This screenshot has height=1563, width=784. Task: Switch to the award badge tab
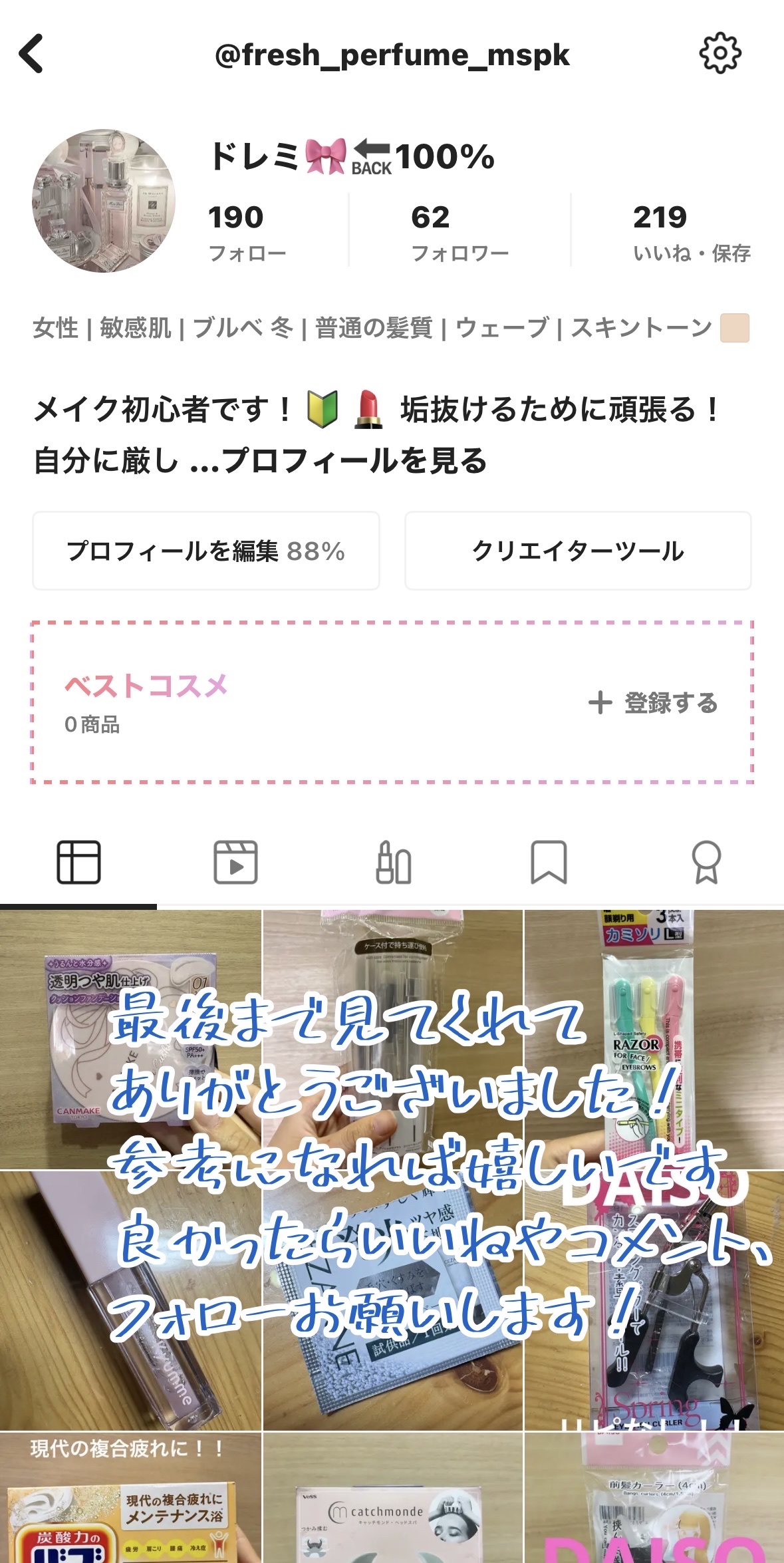pyautogui.click(x=706, y=863)
